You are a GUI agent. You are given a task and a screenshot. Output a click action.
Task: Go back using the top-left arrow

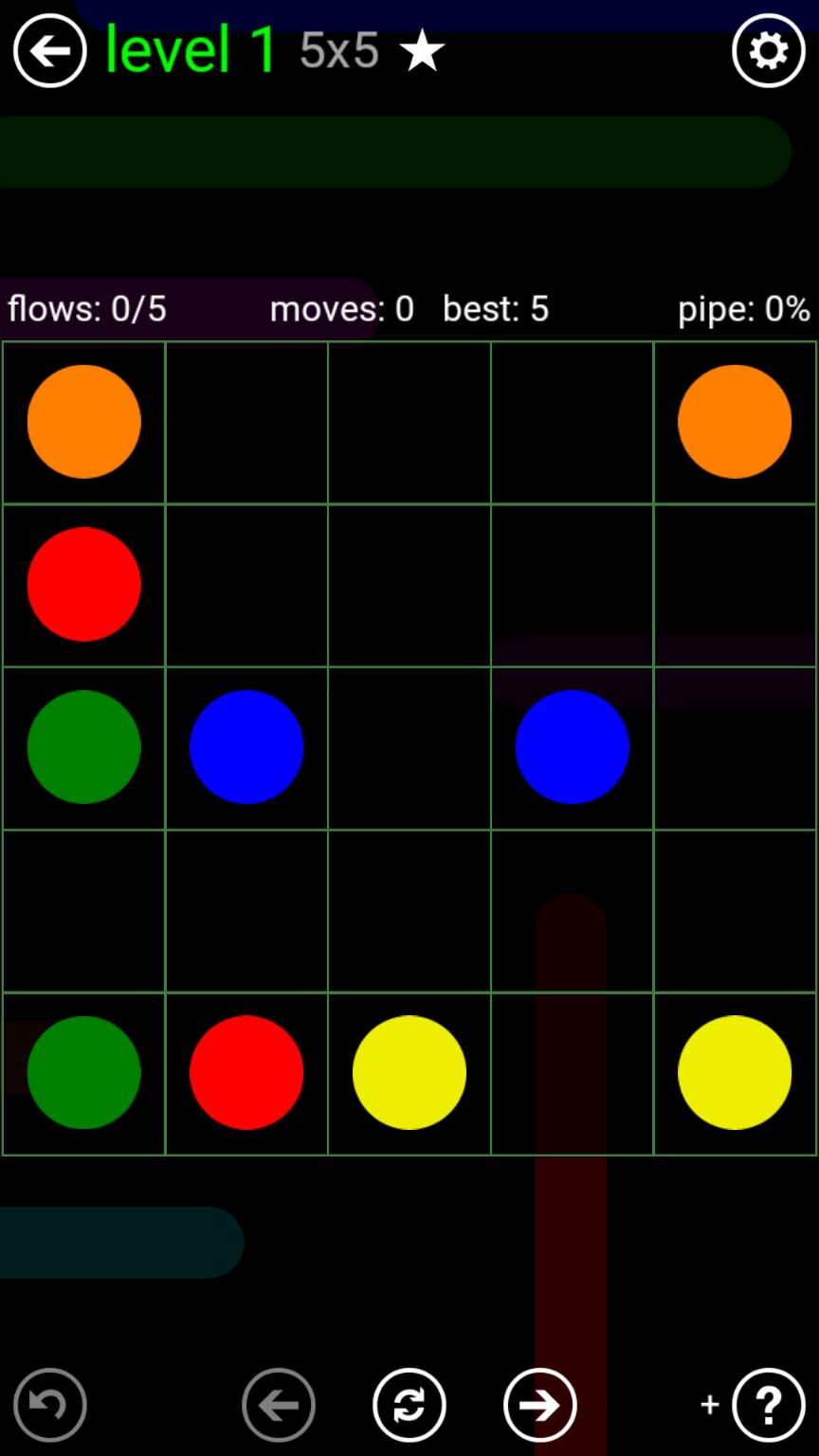[49, 50]
